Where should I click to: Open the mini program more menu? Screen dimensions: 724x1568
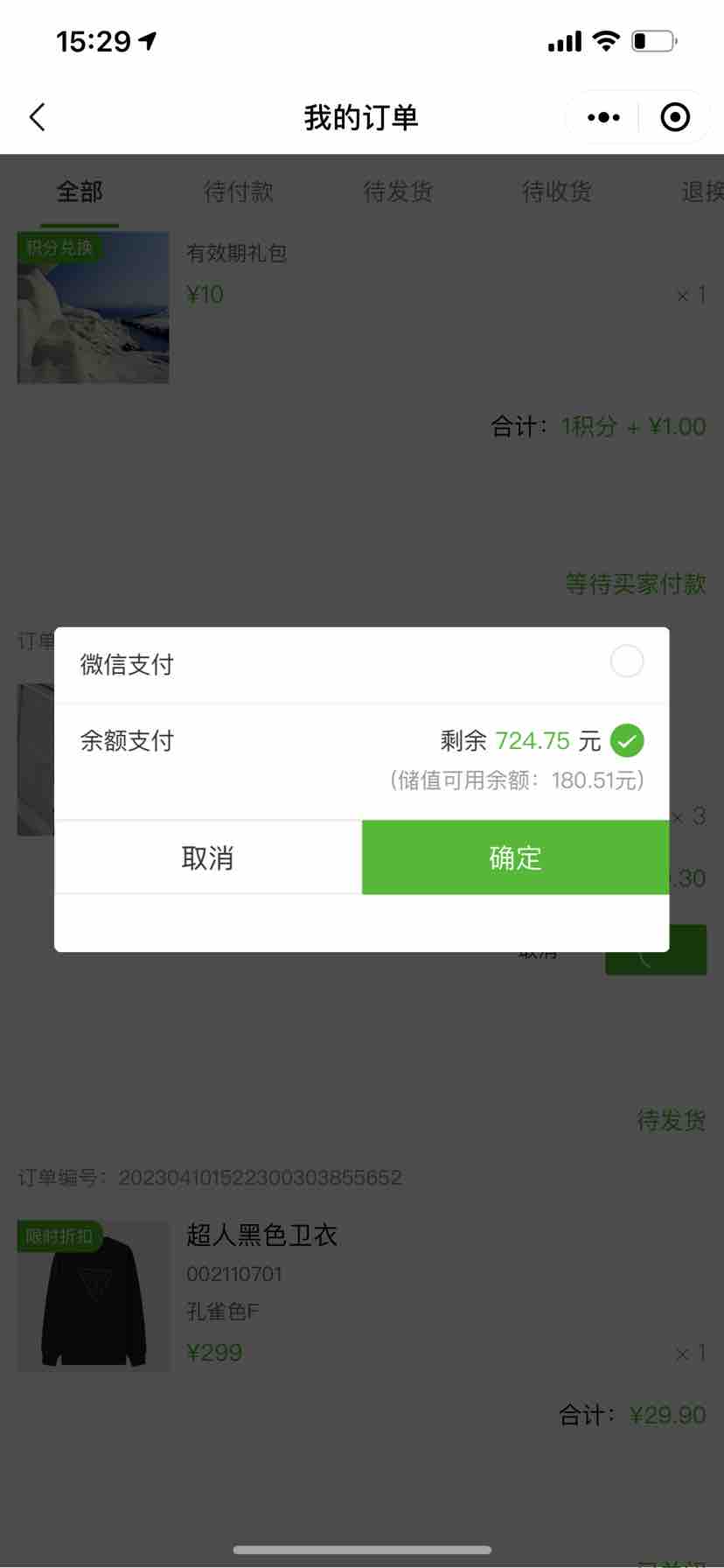[603, 117]
